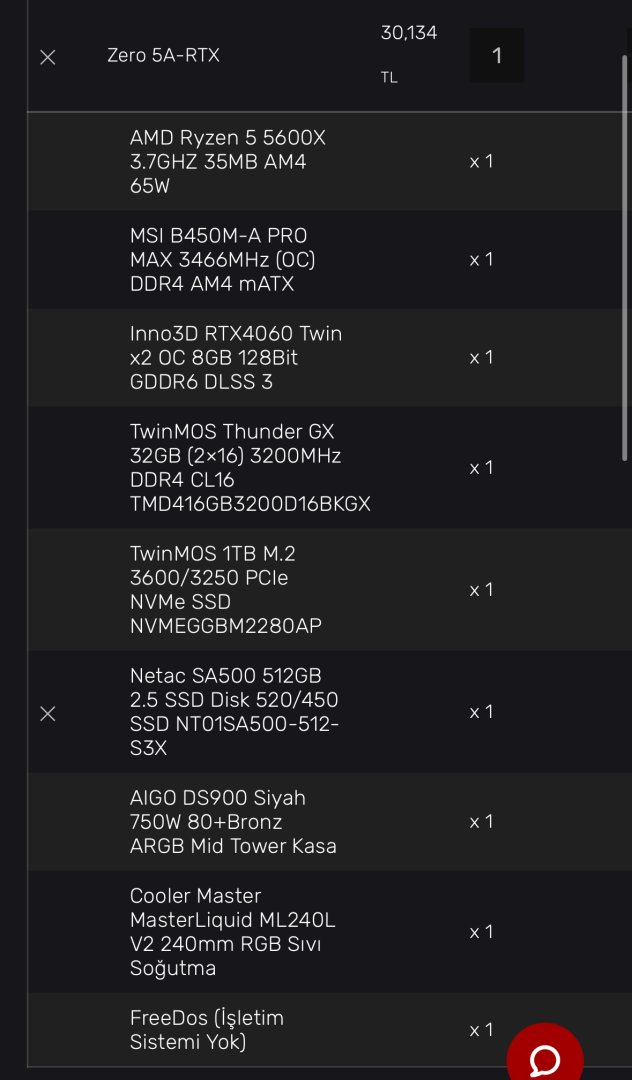632x1080 pixels.
Task: Remove Zero 5A-RTX from the cart
Action: pyautogui.click(x=47, y=57)
